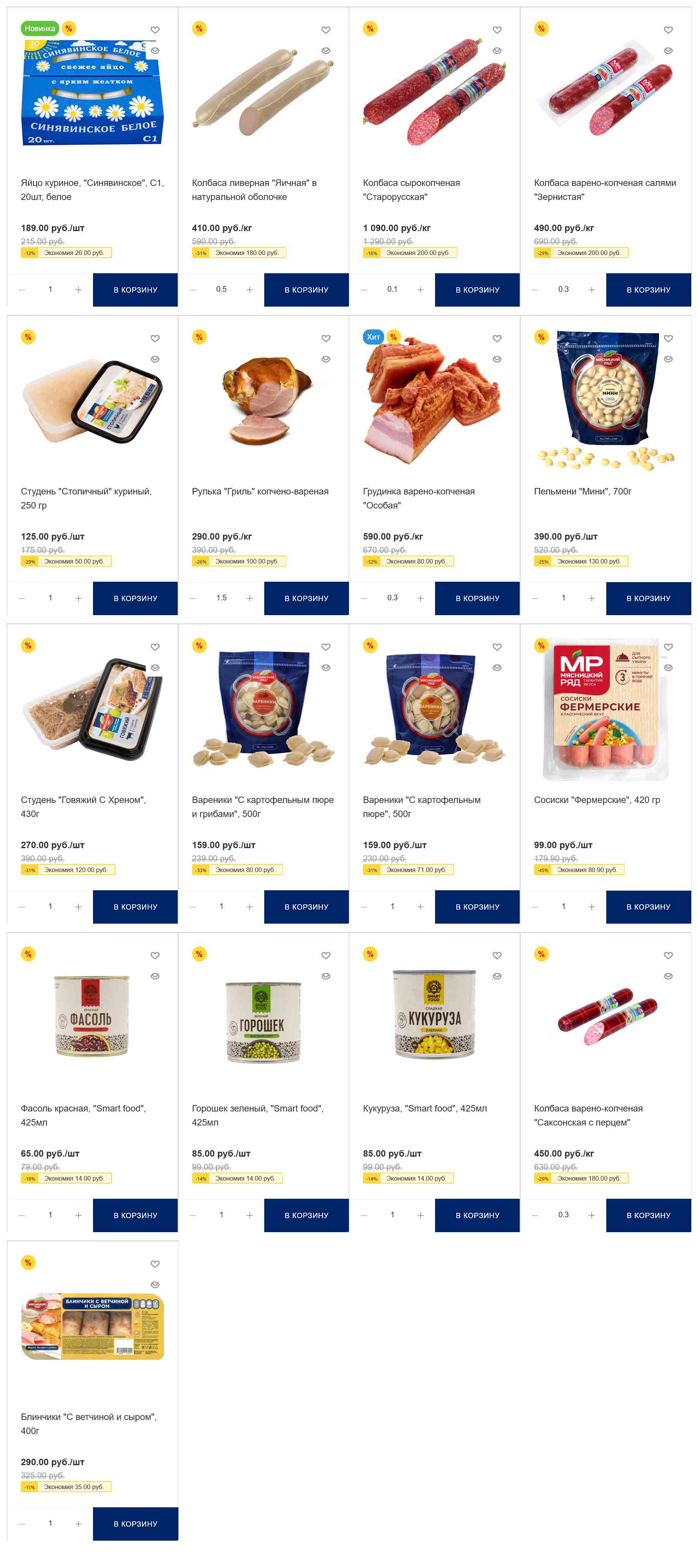
Task: Add Яйцо куриное Синявинское to the cart
Action: pyautogui.click(x=135, y=290)
